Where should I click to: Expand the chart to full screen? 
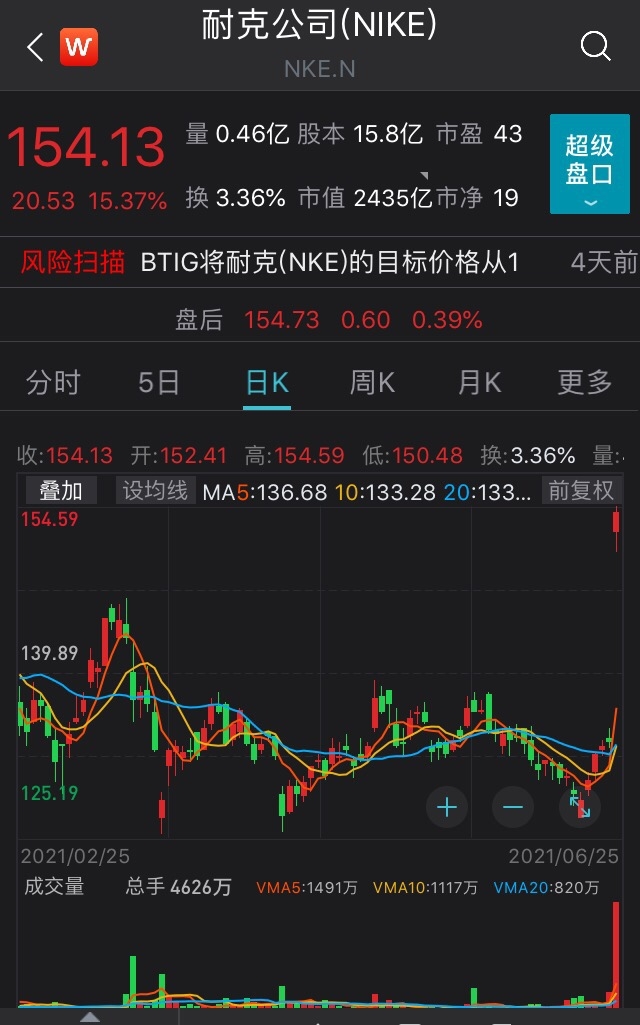[580, 806]
